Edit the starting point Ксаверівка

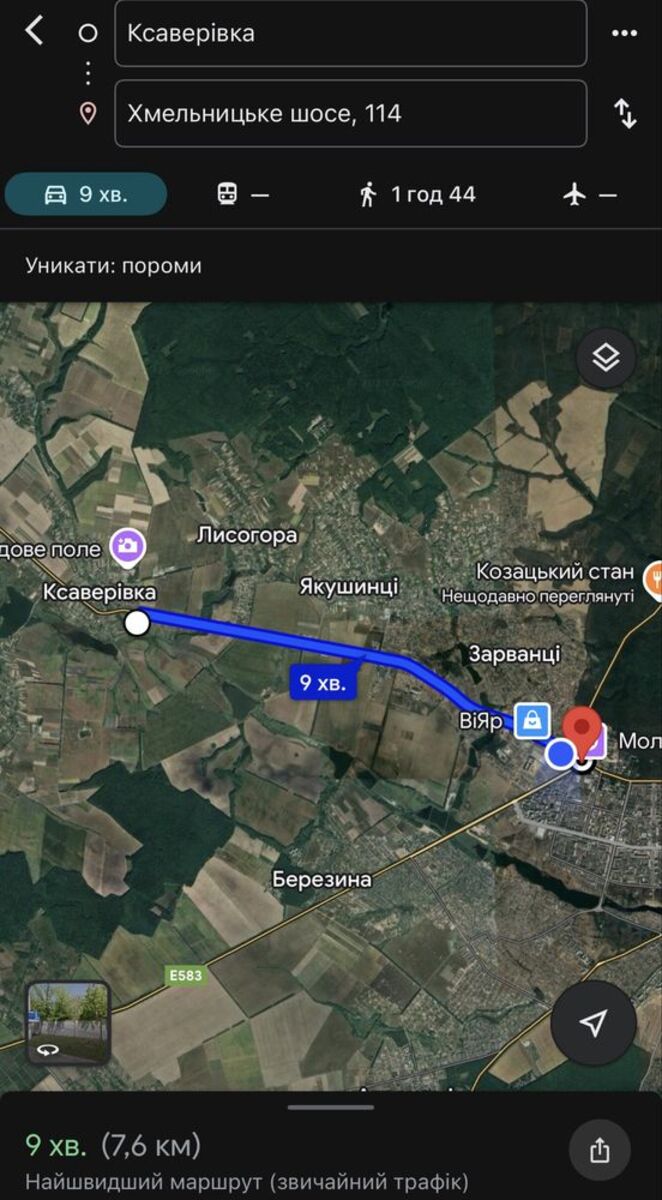tap(350, 33)
